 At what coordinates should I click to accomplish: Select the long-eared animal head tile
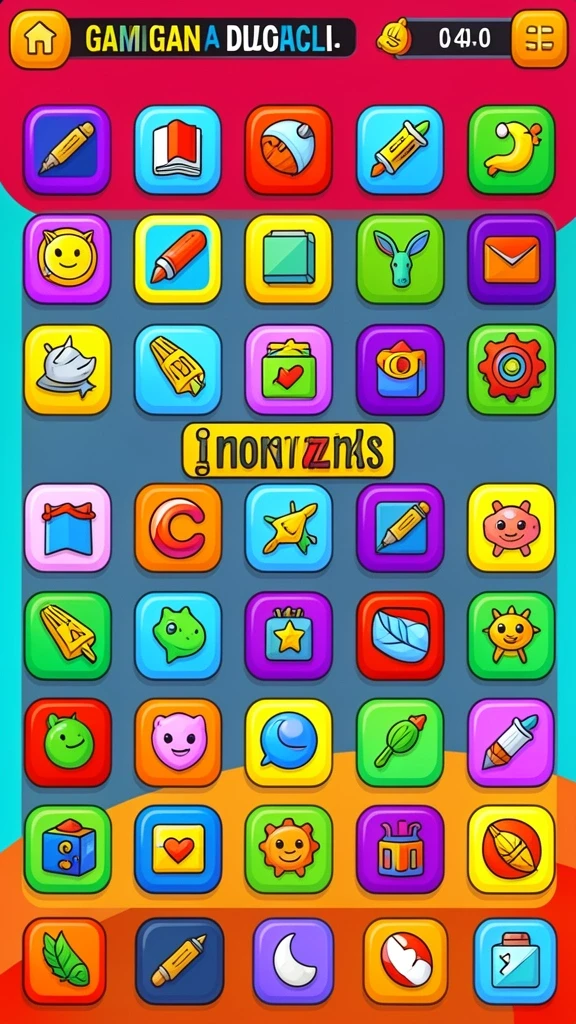coord(400,259)
